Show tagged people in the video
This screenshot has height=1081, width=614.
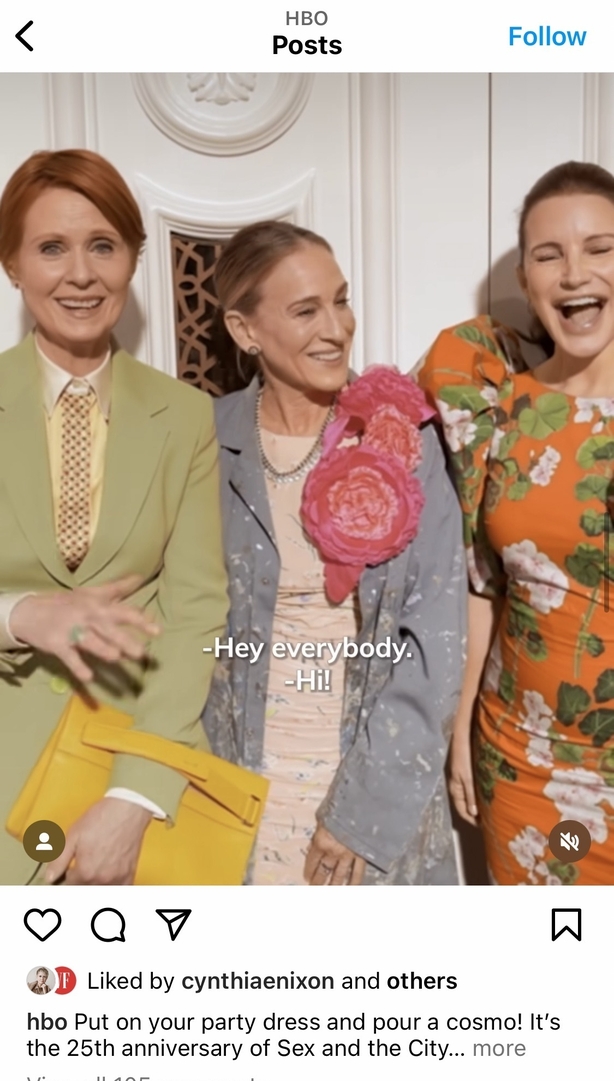[x=44, y=842]
